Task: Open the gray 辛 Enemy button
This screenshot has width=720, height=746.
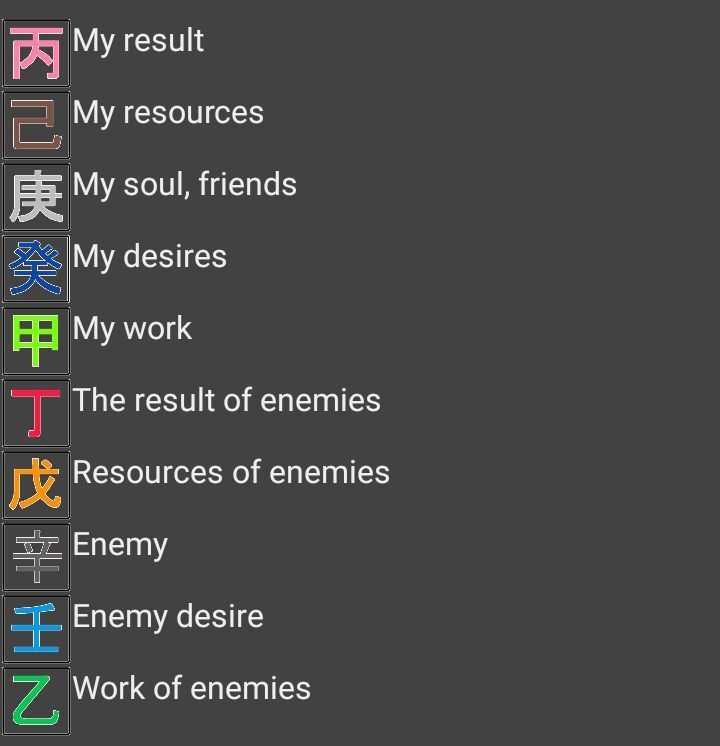Action: (36, 558)
